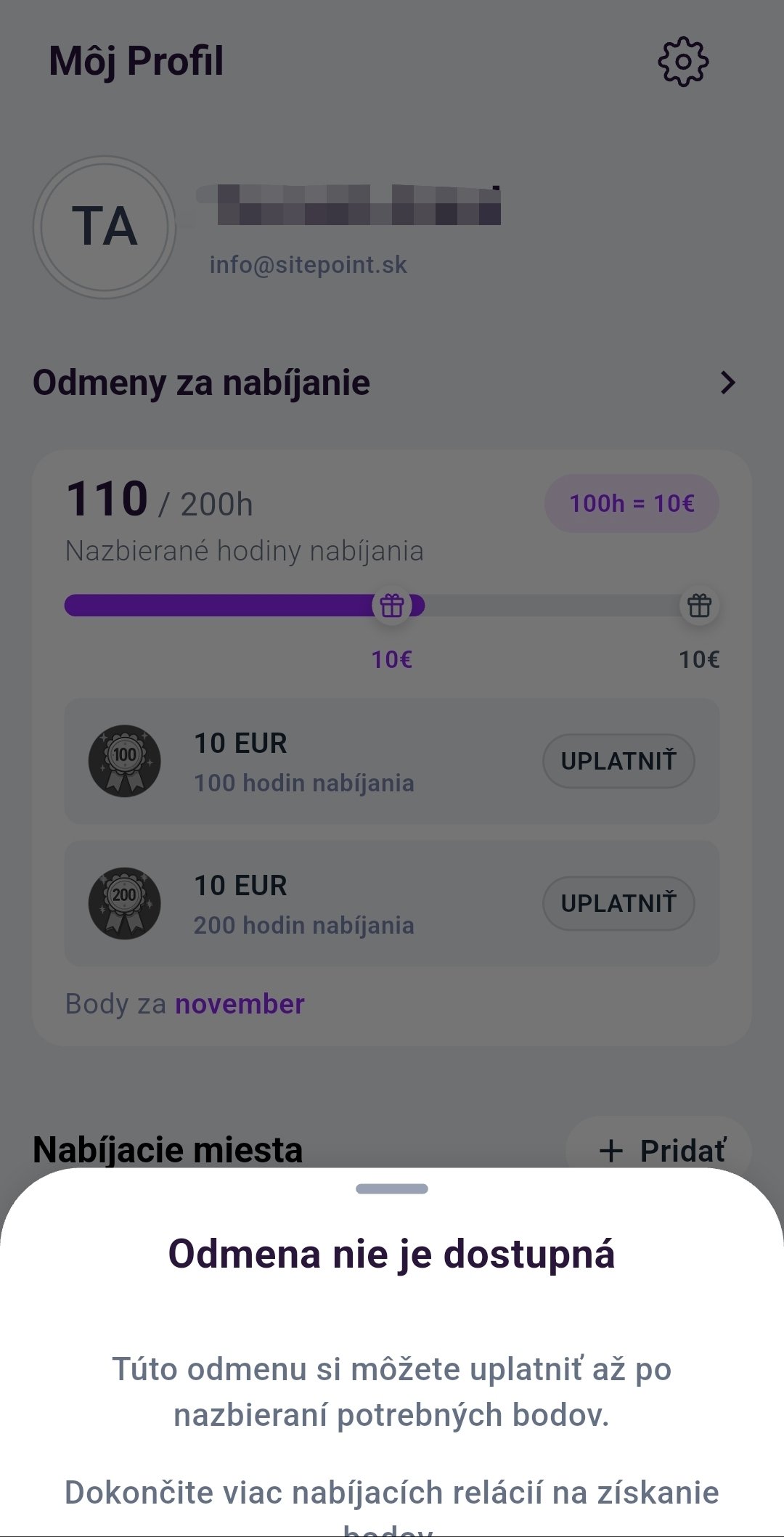Screen dimensions: 784x1537
Task: Redeem the 100 hodín nabíjania reward
Action: [618, 761]
